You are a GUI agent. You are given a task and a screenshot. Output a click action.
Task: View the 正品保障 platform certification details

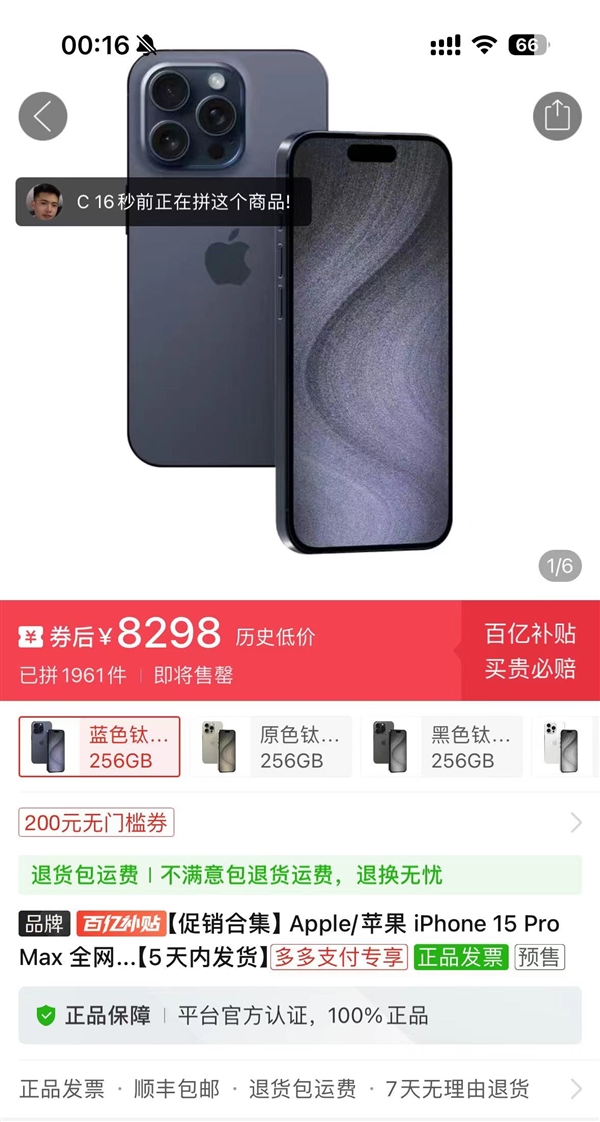(300, 1016)
